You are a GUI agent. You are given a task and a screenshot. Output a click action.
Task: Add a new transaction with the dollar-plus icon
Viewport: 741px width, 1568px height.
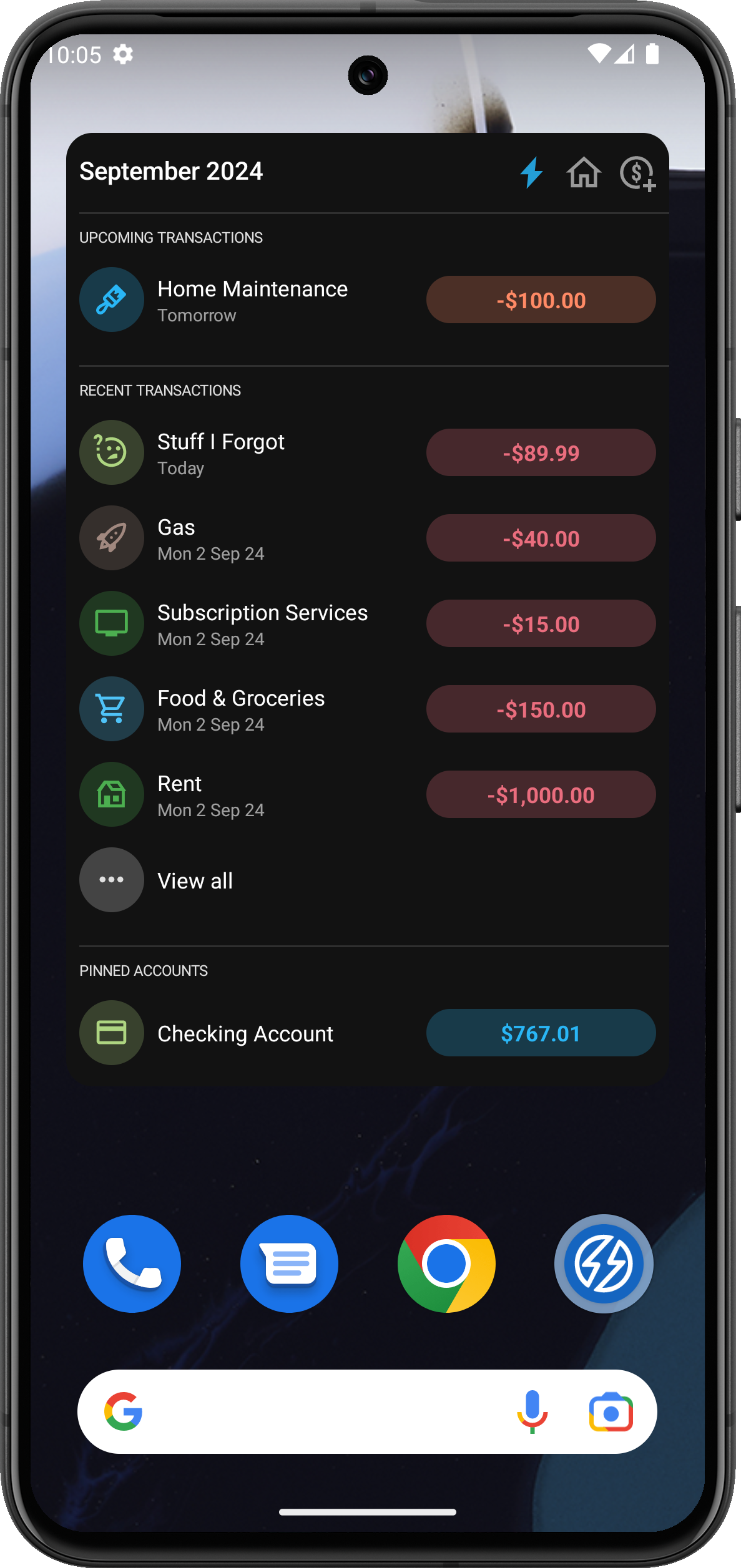637,173
